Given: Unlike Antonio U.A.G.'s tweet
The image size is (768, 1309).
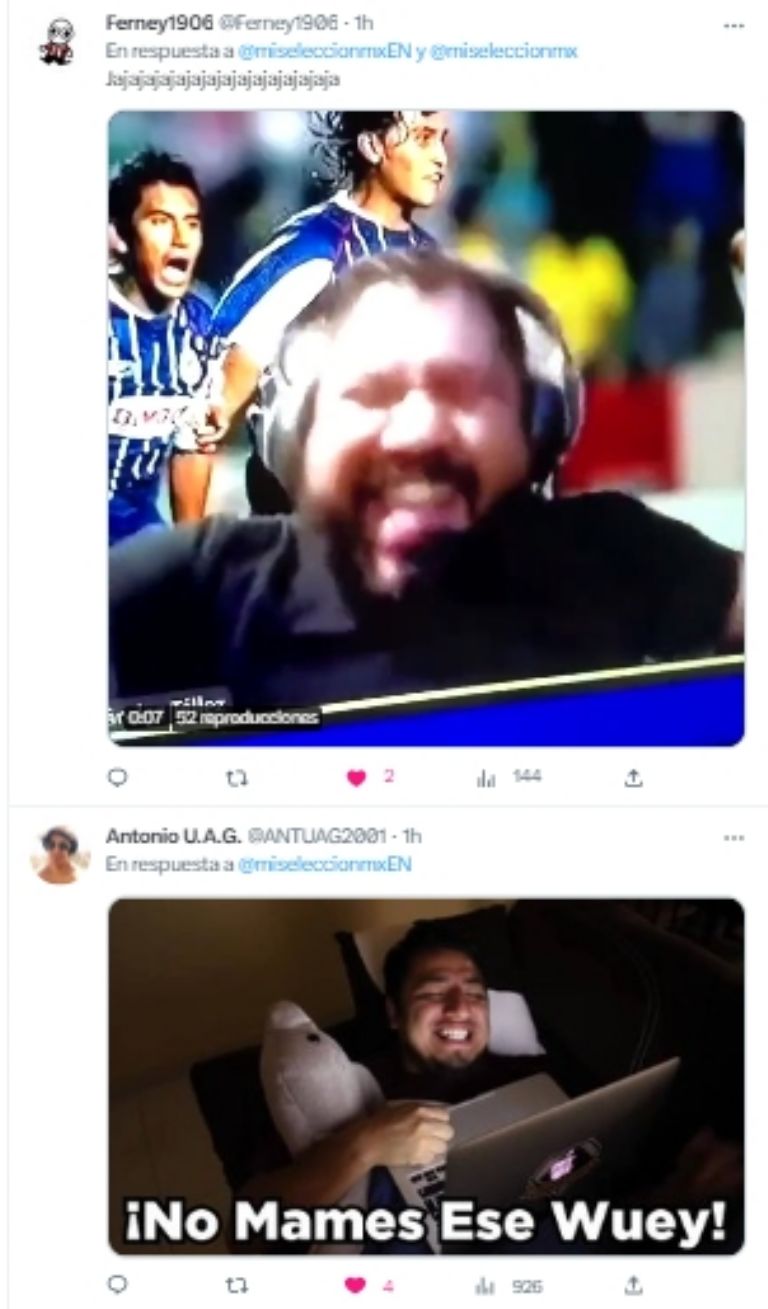Looking at the screenshot, I should pos(357,1284).
